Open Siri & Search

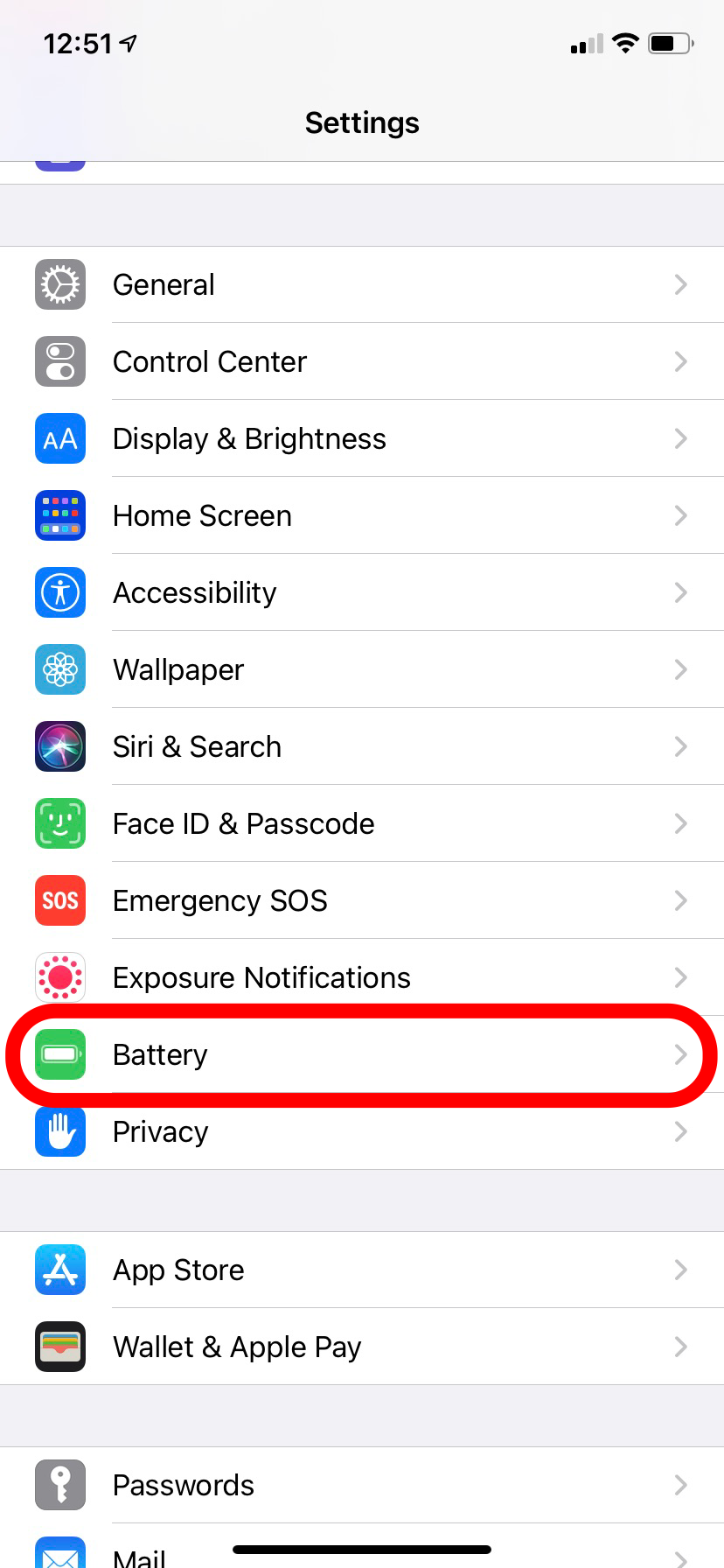362,746
